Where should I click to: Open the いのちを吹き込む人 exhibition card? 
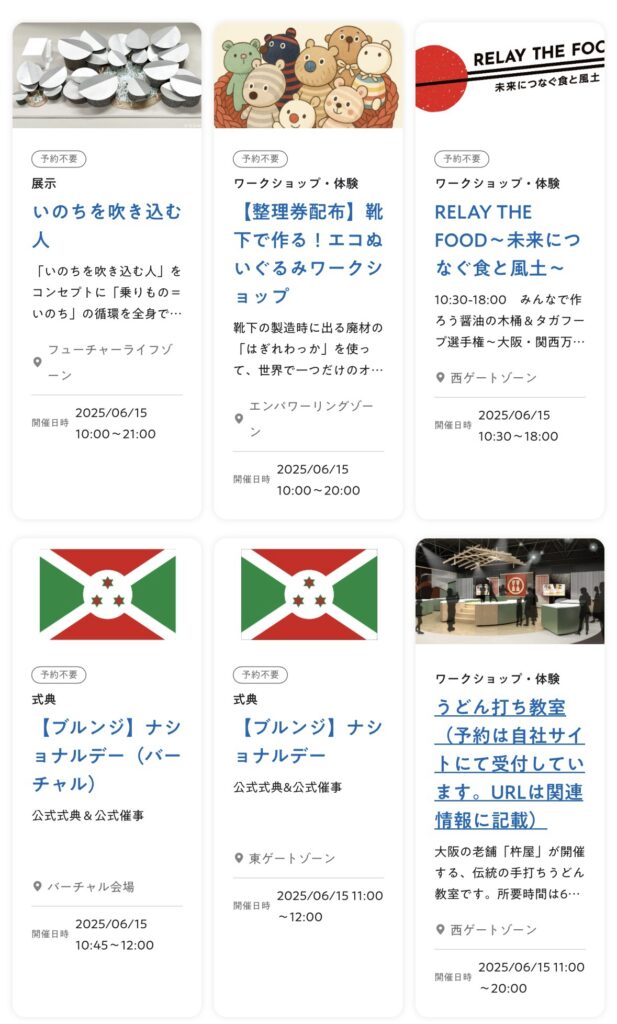point(107,226)
